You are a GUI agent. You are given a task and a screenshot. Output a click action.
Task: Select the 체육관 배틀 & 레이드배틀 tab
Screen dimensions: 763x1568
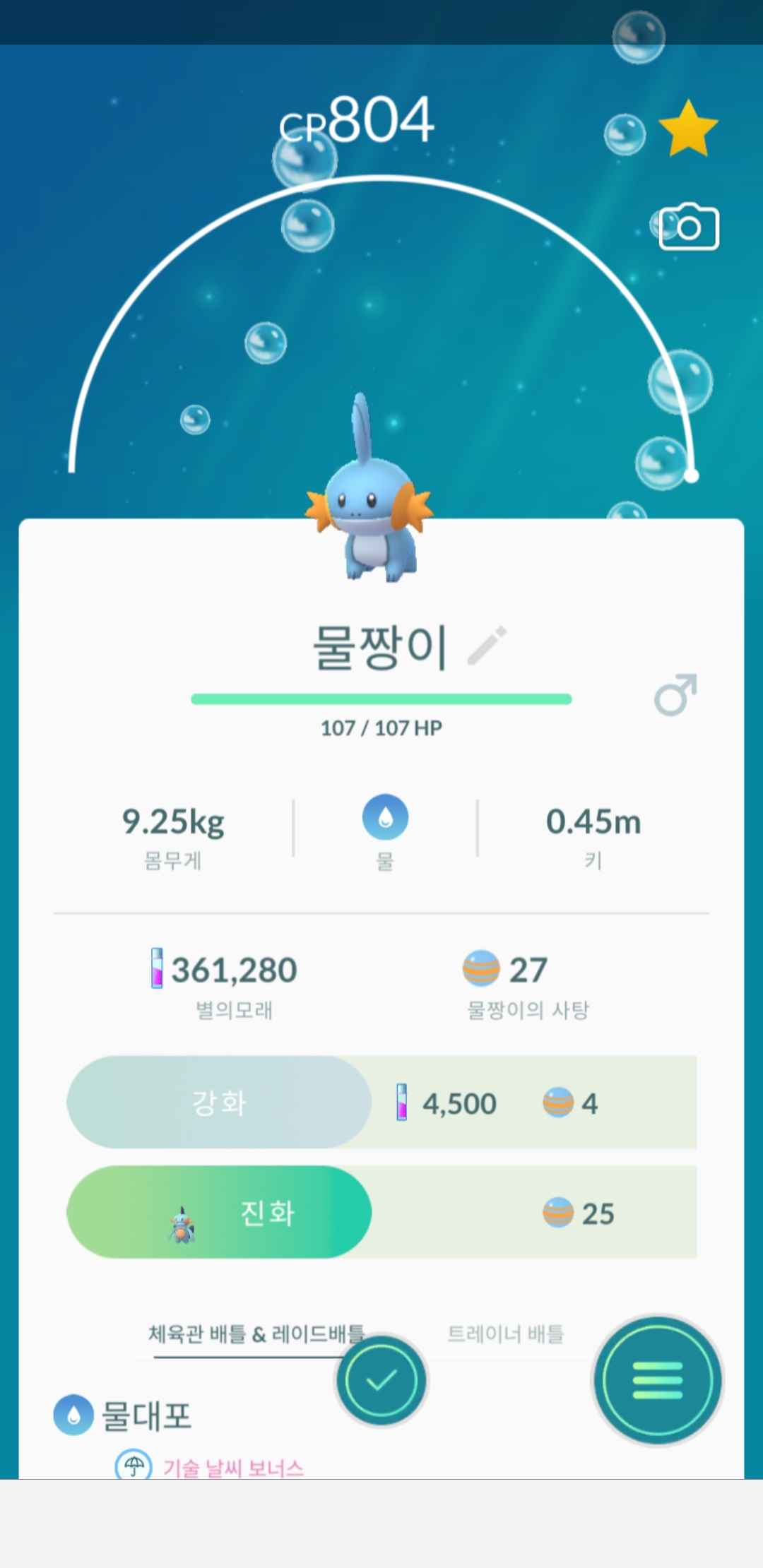pyautogui.click(x=256, y=1334)
